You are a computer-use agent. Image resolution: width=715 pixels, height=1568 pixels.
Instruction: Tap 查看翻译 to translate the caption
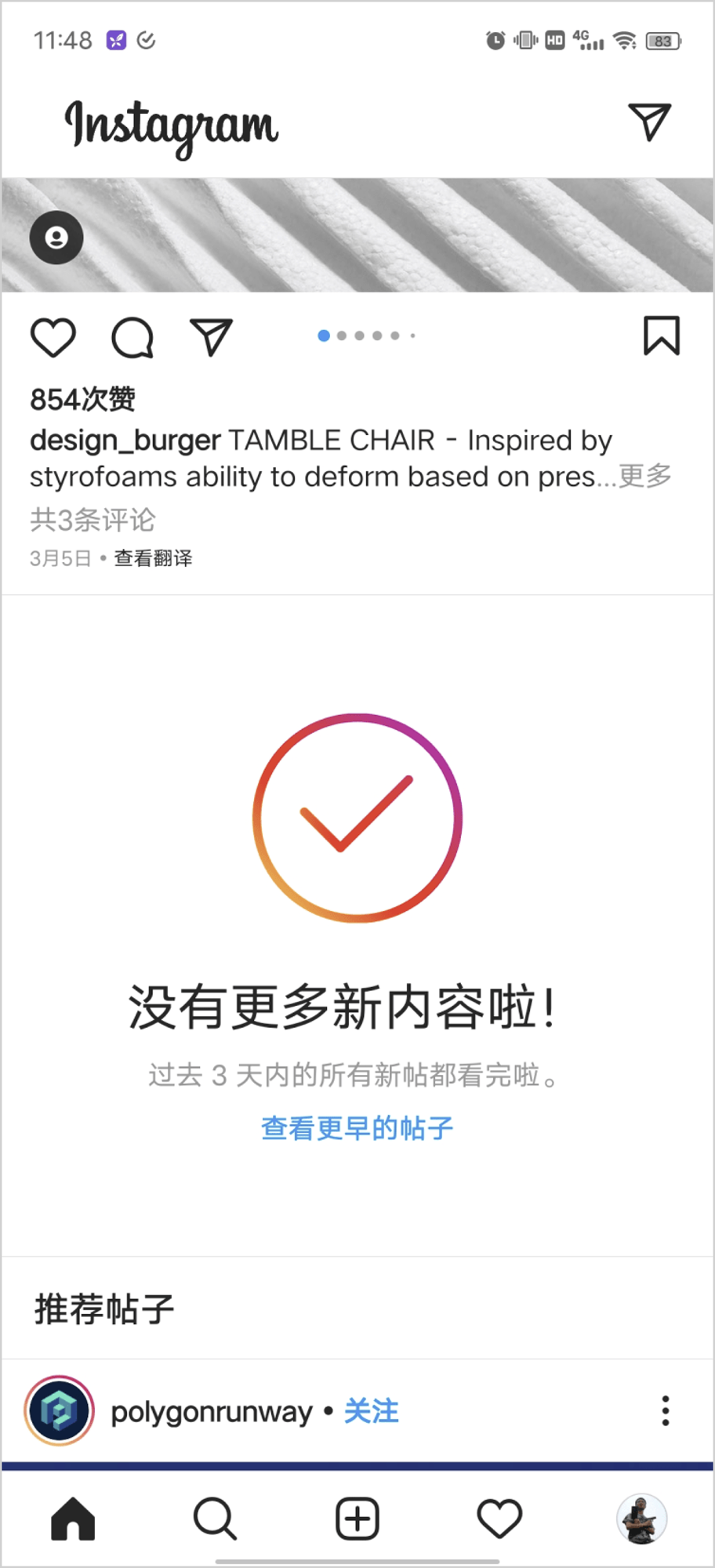(x=153, y=558)
